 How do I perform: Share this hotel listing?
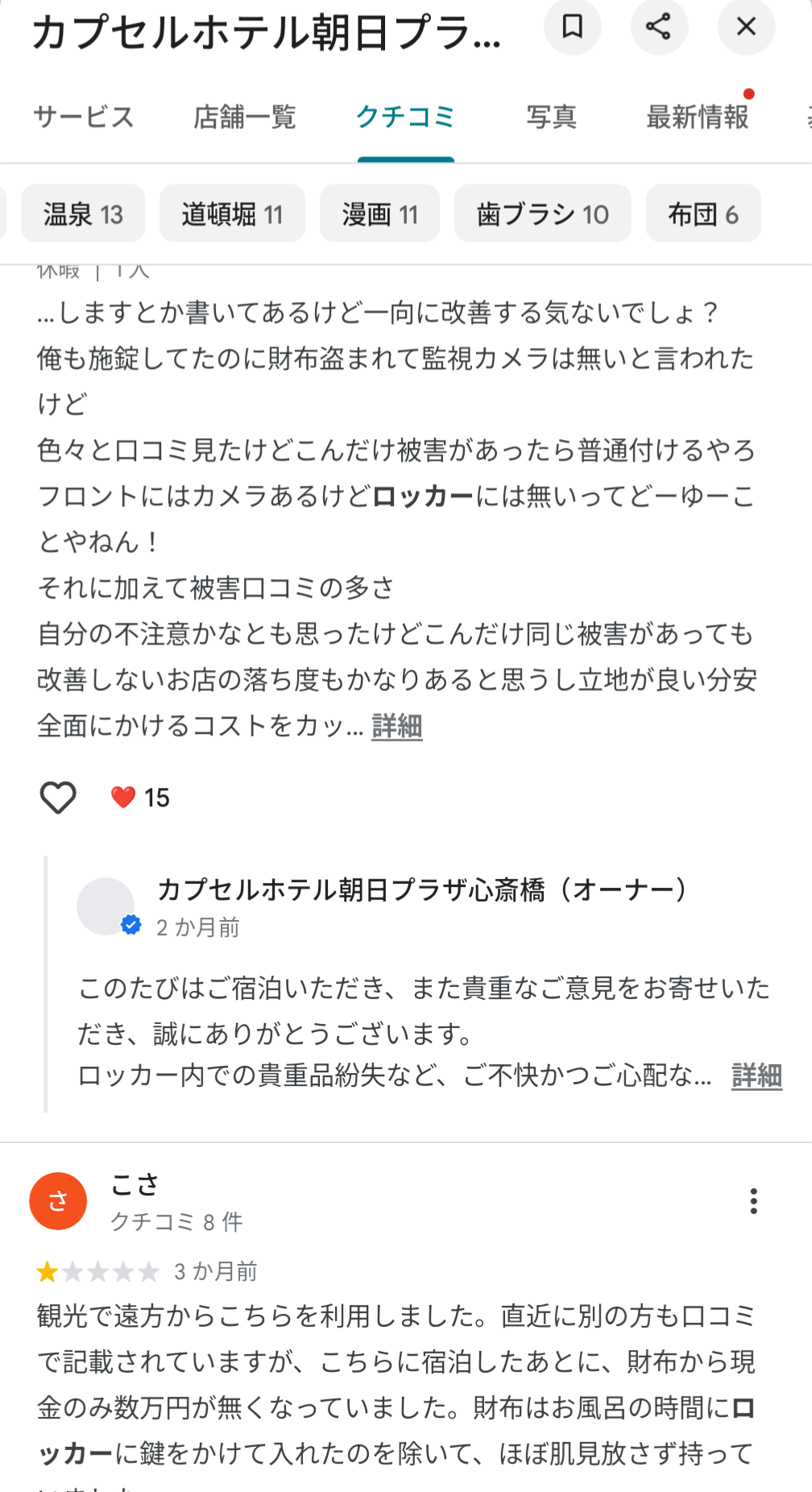click(x=659, y=27)
